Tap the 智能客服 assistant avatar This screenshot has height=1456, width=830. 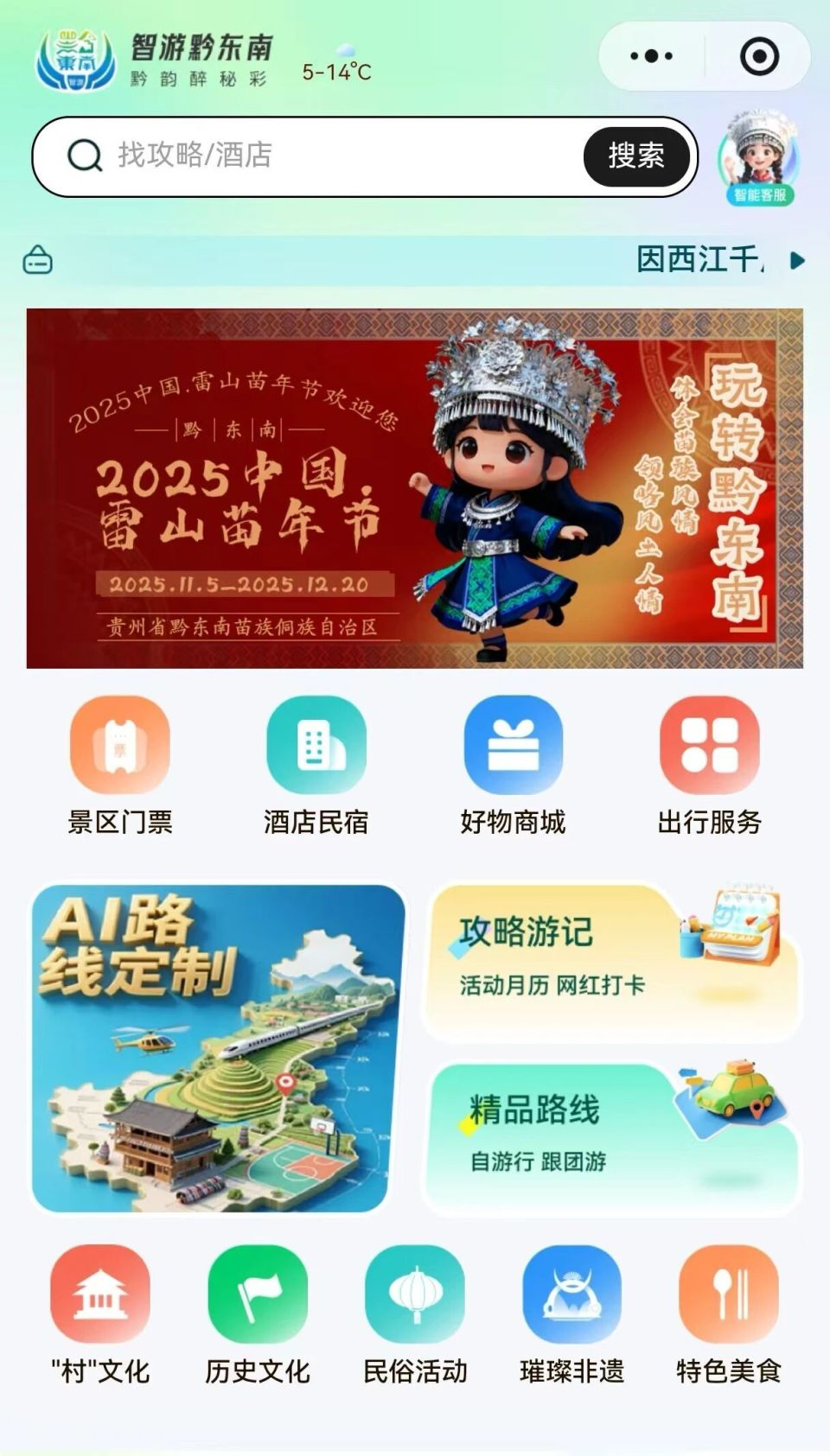point(759,156)
